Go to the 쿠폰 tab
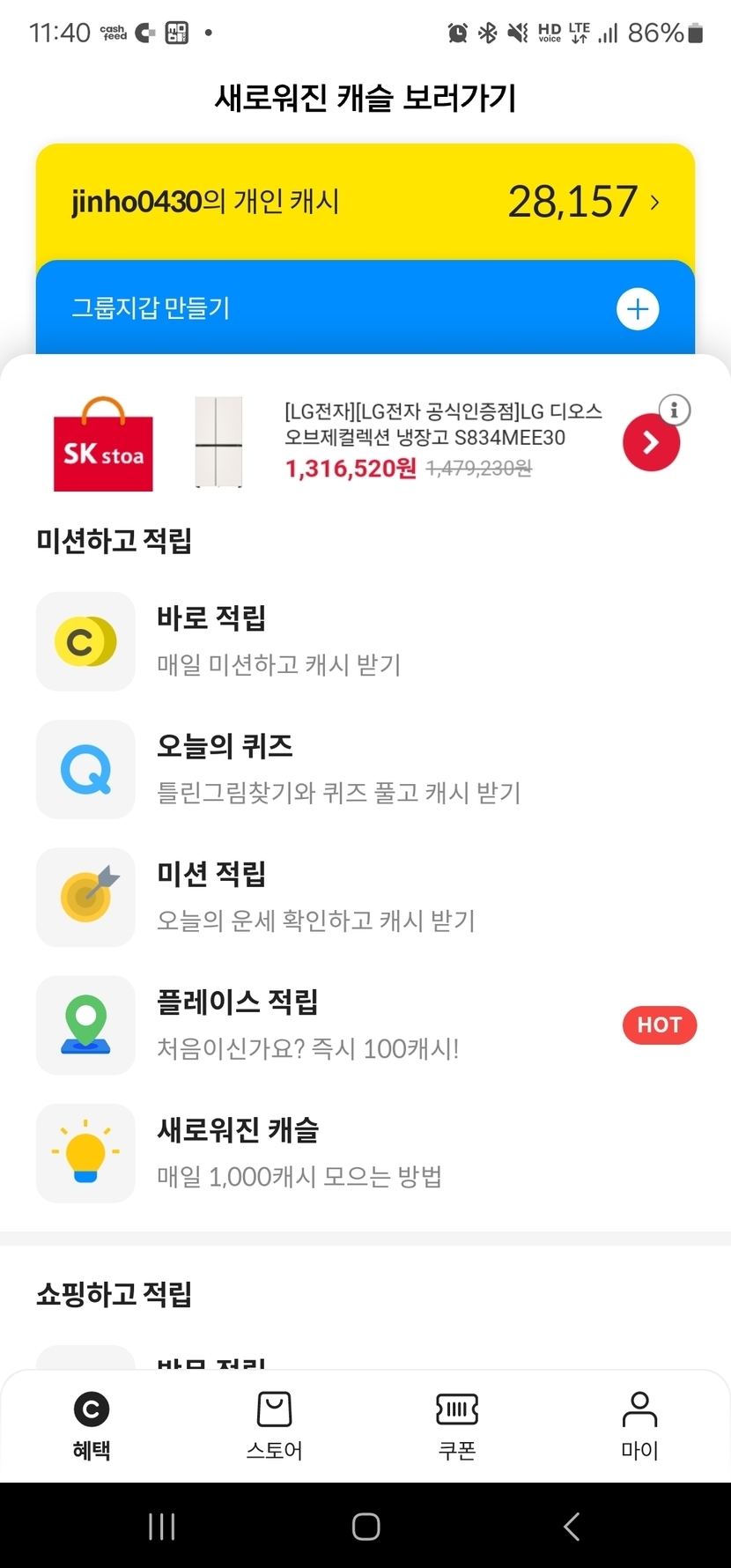Image resolution: width=731 pixels, height=1568 pixels. 457,1426
